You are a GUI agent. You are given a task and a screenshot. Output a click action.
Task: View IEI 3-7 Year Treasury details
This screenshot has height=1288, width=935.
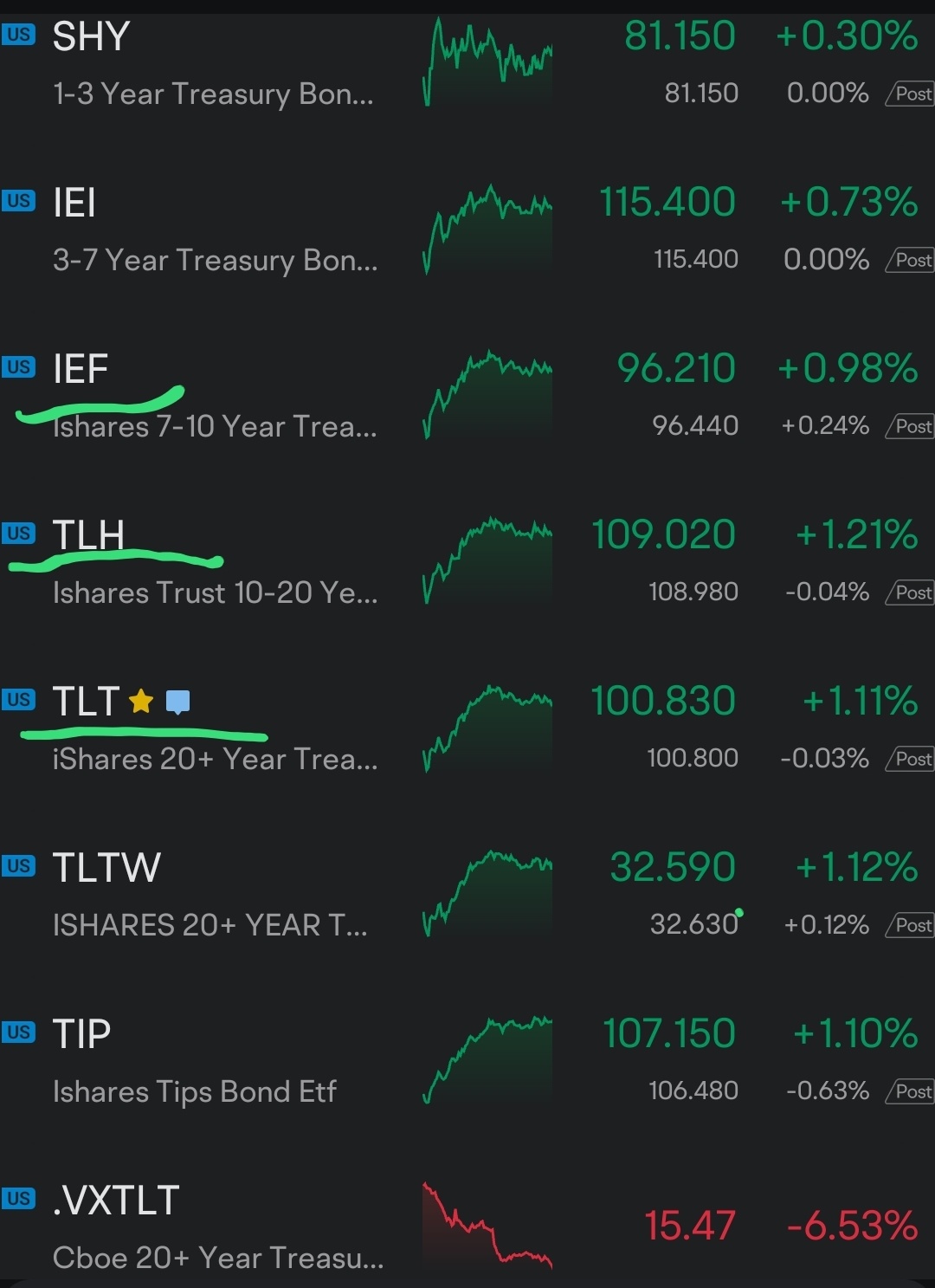pos(214,230)
